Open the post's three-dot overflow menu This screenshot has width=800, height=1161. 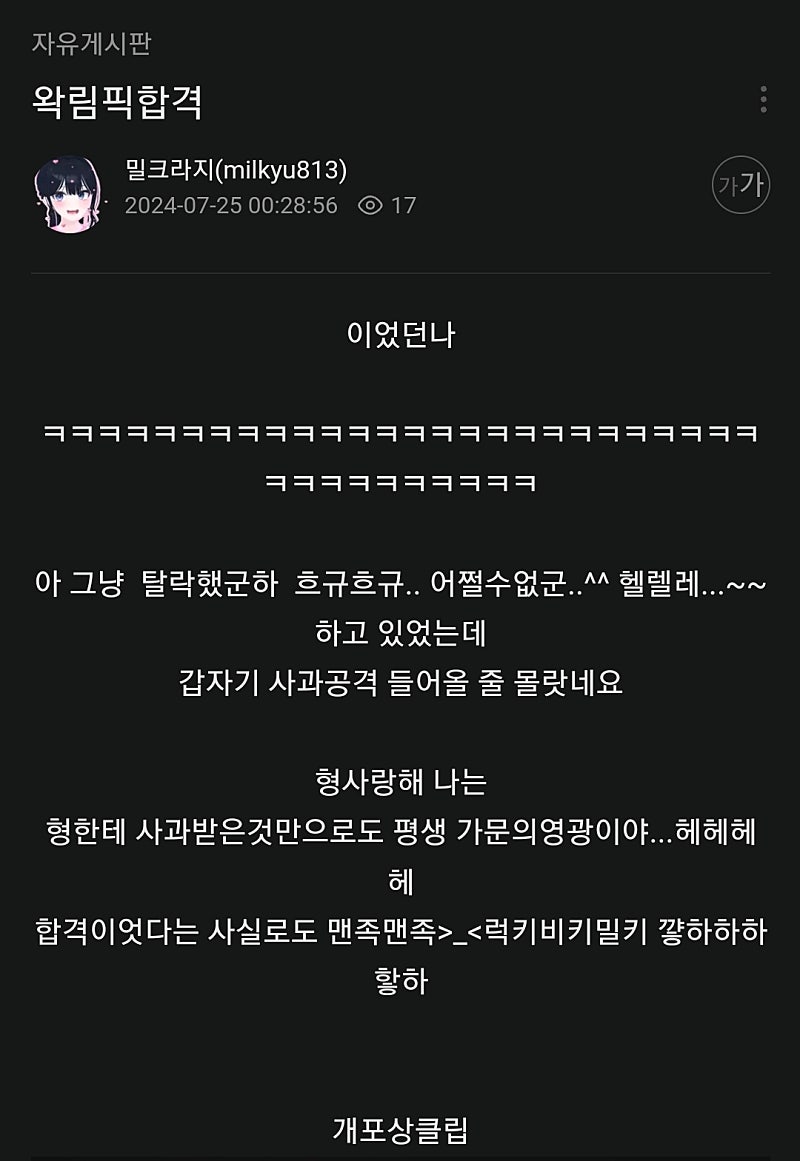[x=763, y=99]
